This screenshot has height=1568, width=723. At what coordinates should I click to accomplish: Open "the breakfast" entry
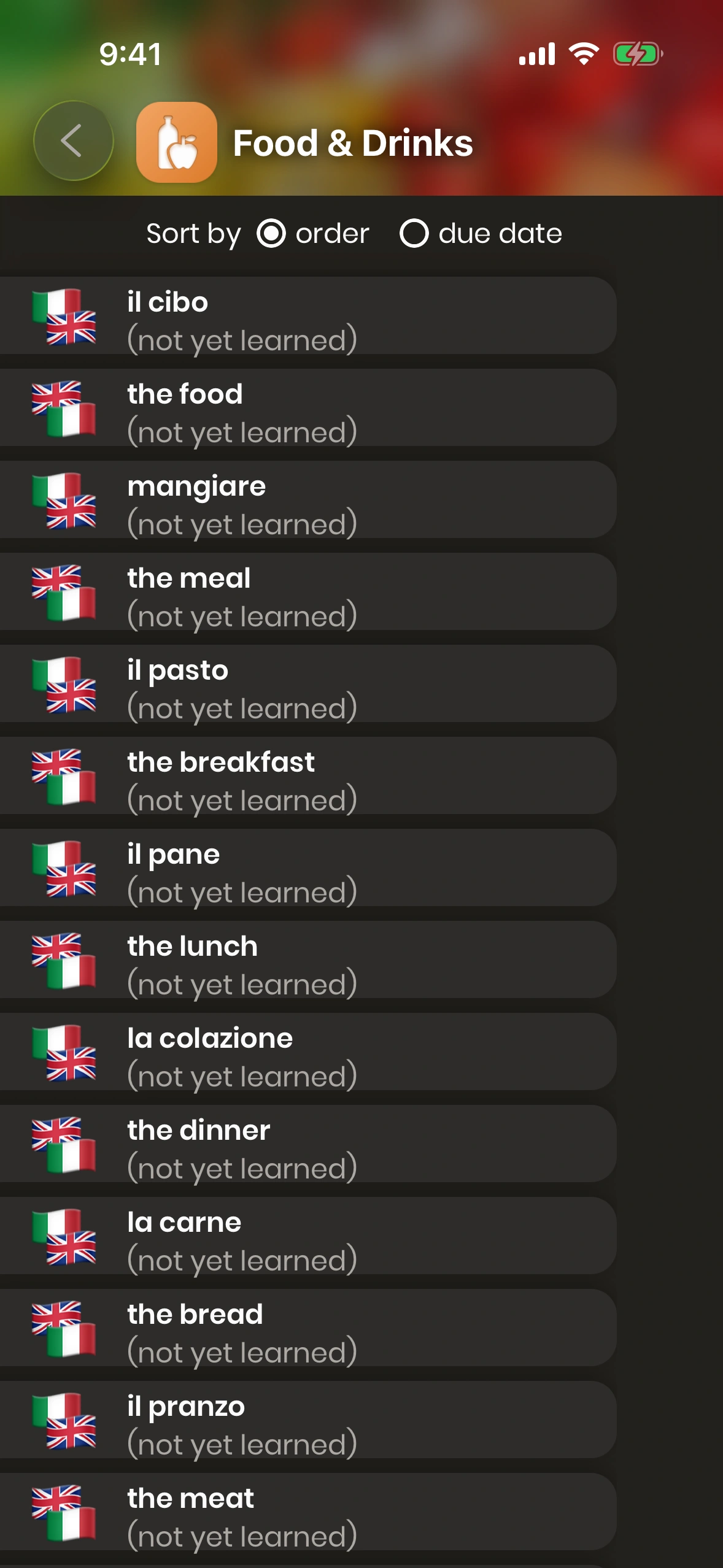[307, 777]
